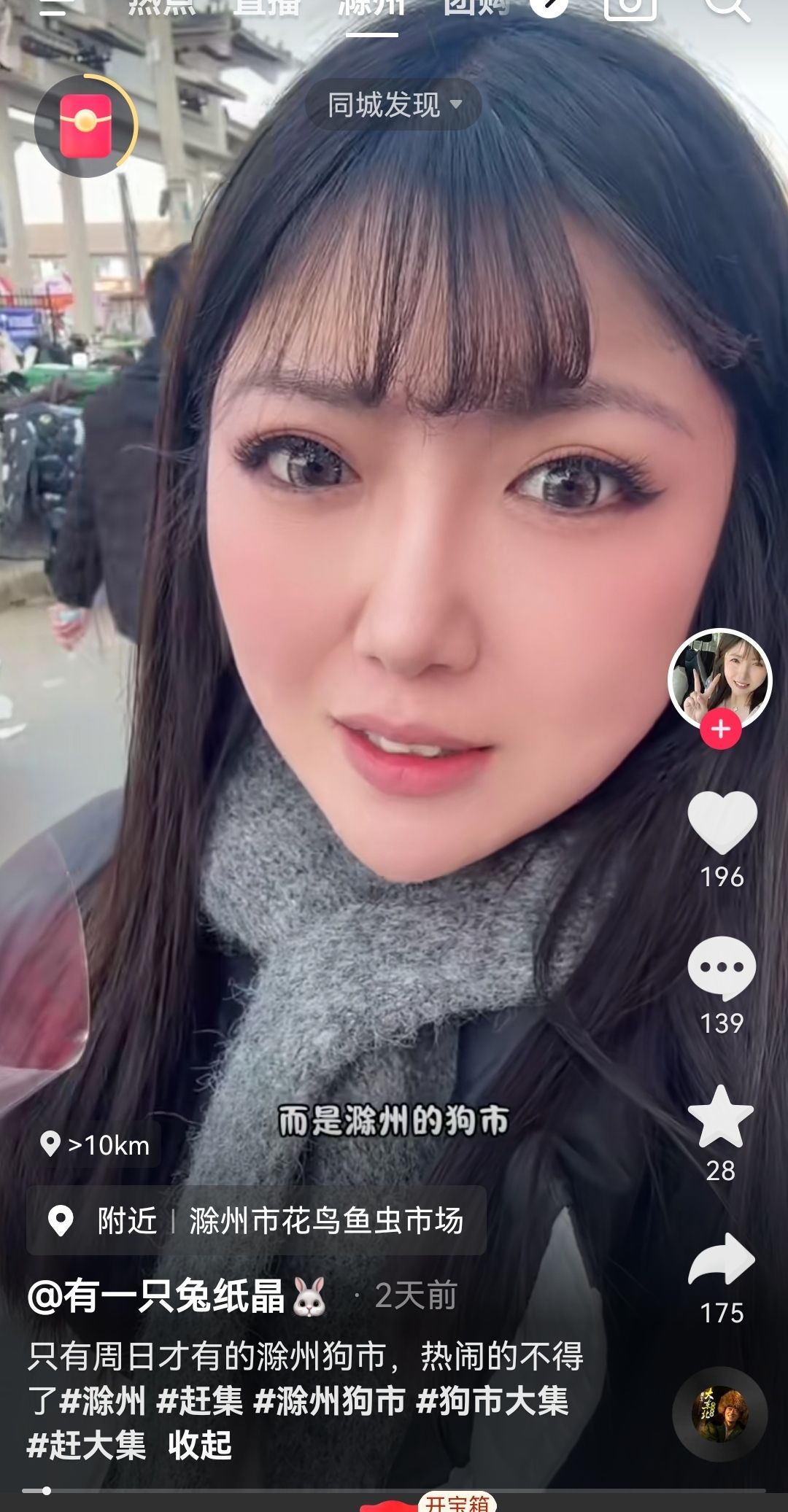Viewport: 788px width, 1512px height.
Task: Like this video
Action: click(722, 823)
